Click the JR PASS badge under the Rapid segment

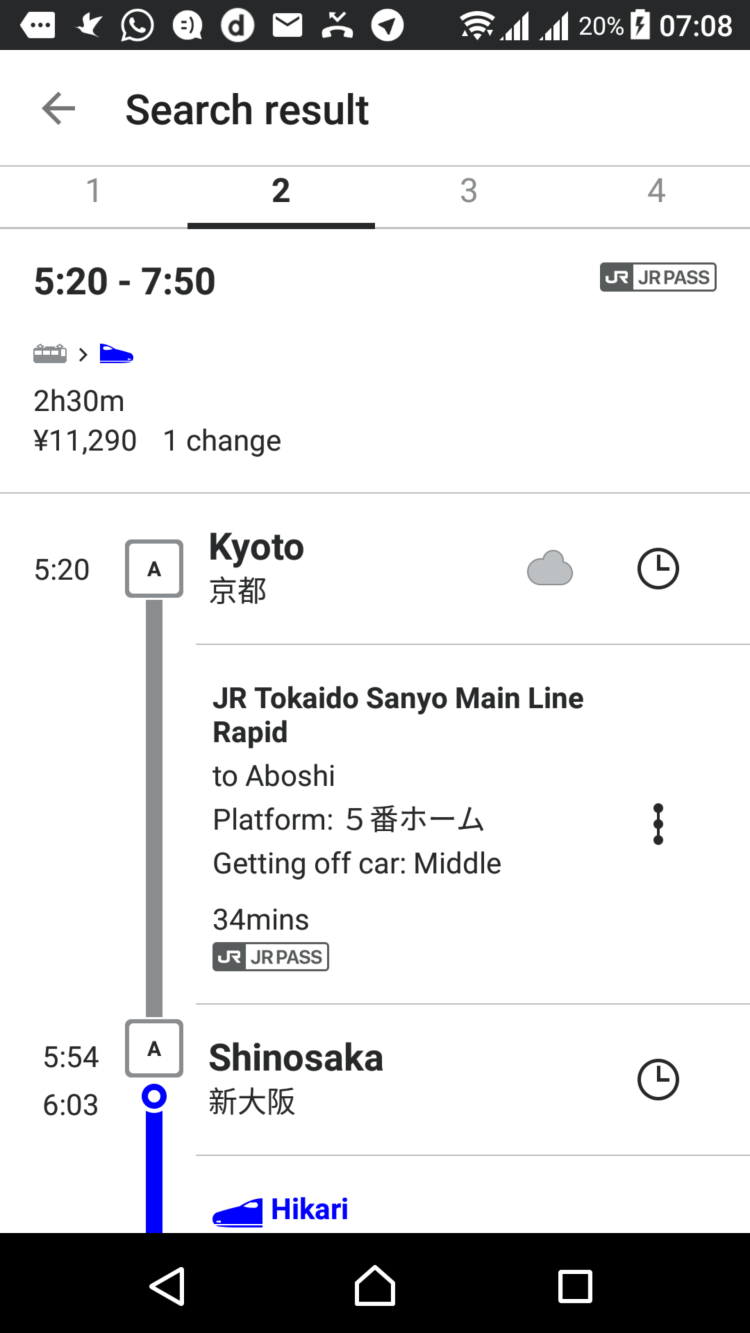pos(269,956)
